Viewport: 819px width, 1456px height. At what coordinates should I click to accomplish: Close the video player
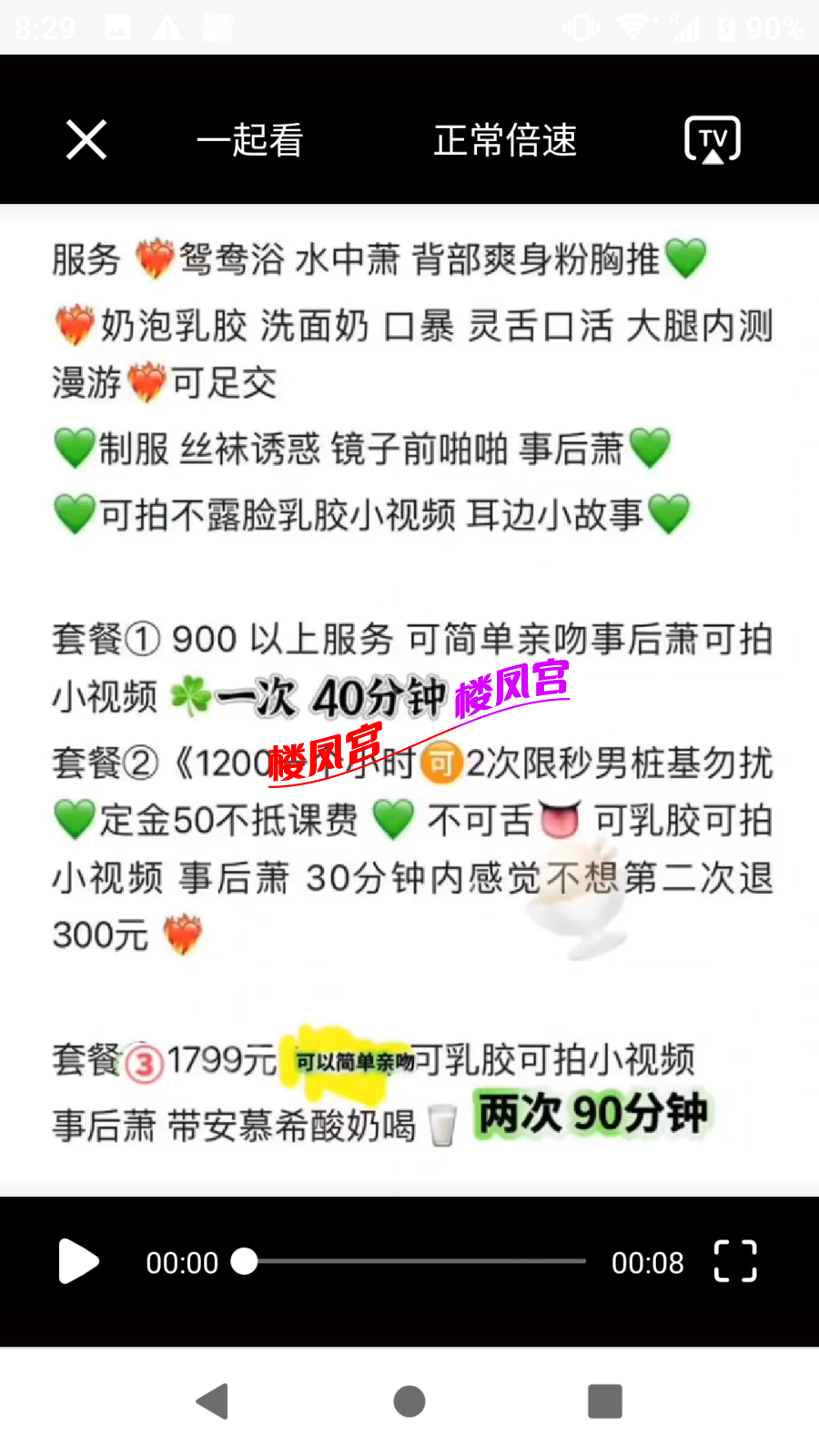pos(86,140)
